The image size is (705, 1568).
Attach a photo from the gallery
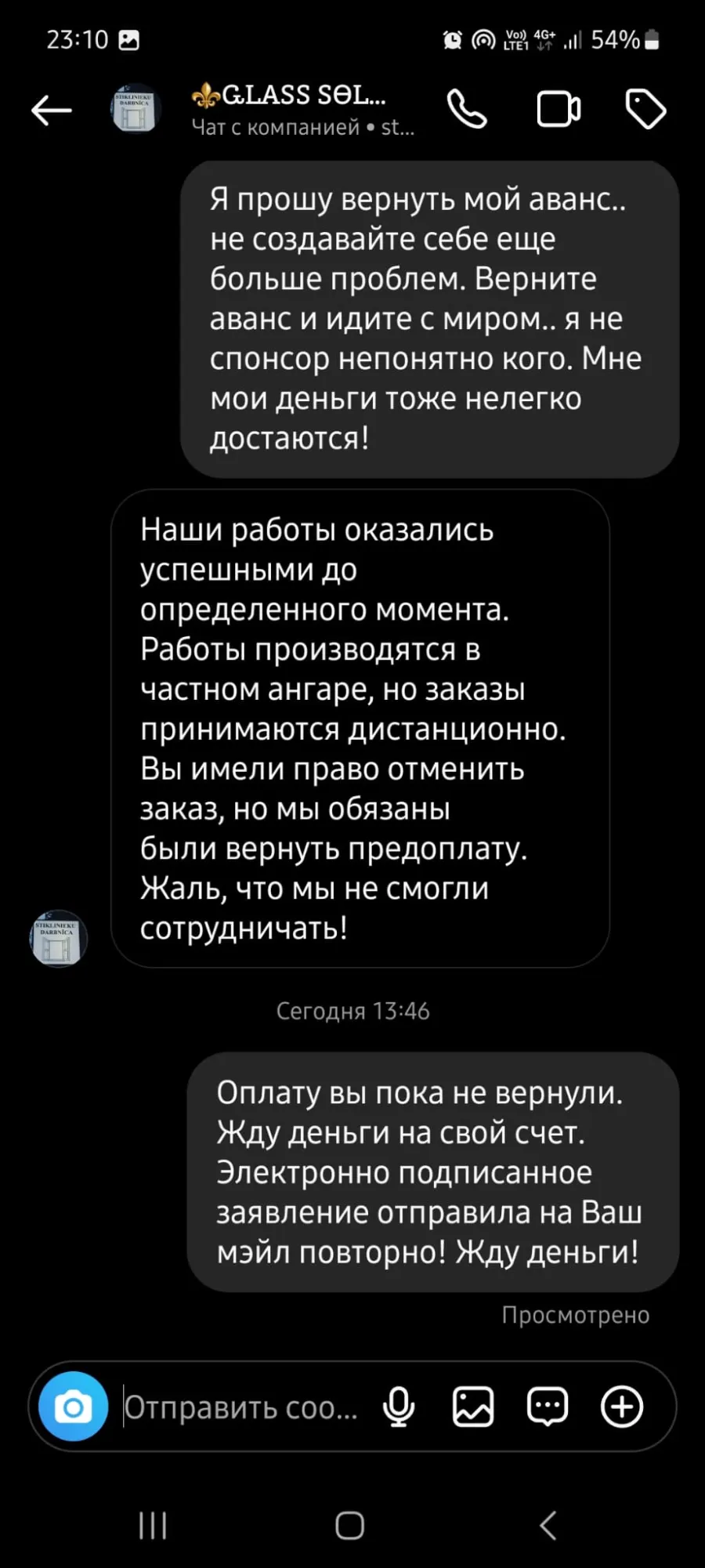click(473, 1407)
